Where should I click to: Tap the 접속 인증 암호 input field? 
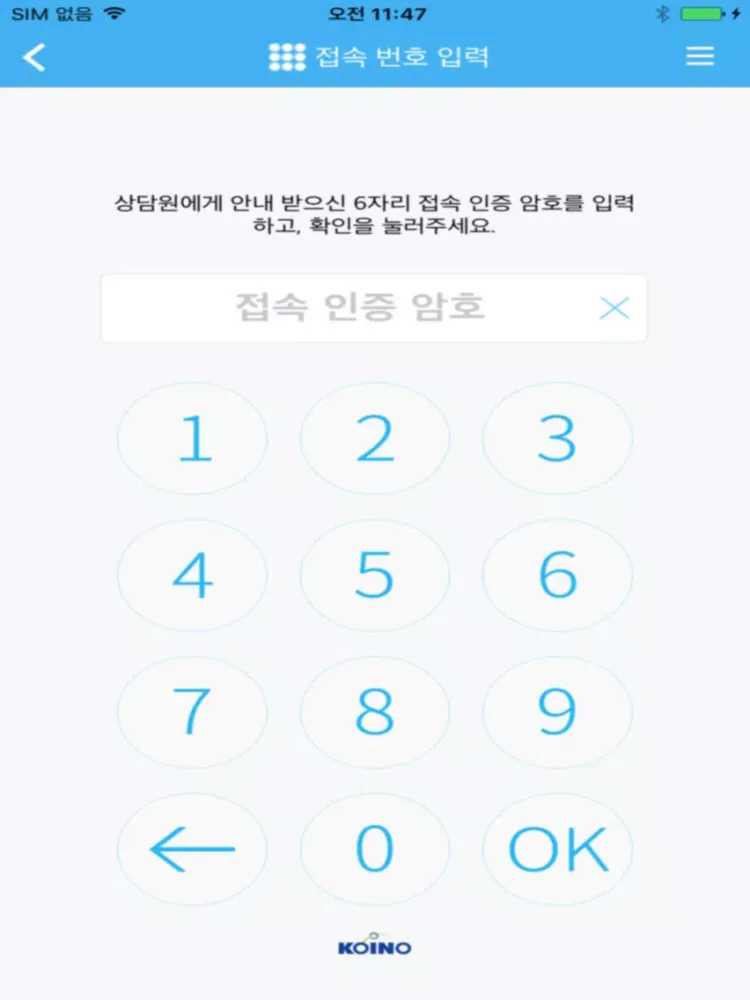[360, 308]
